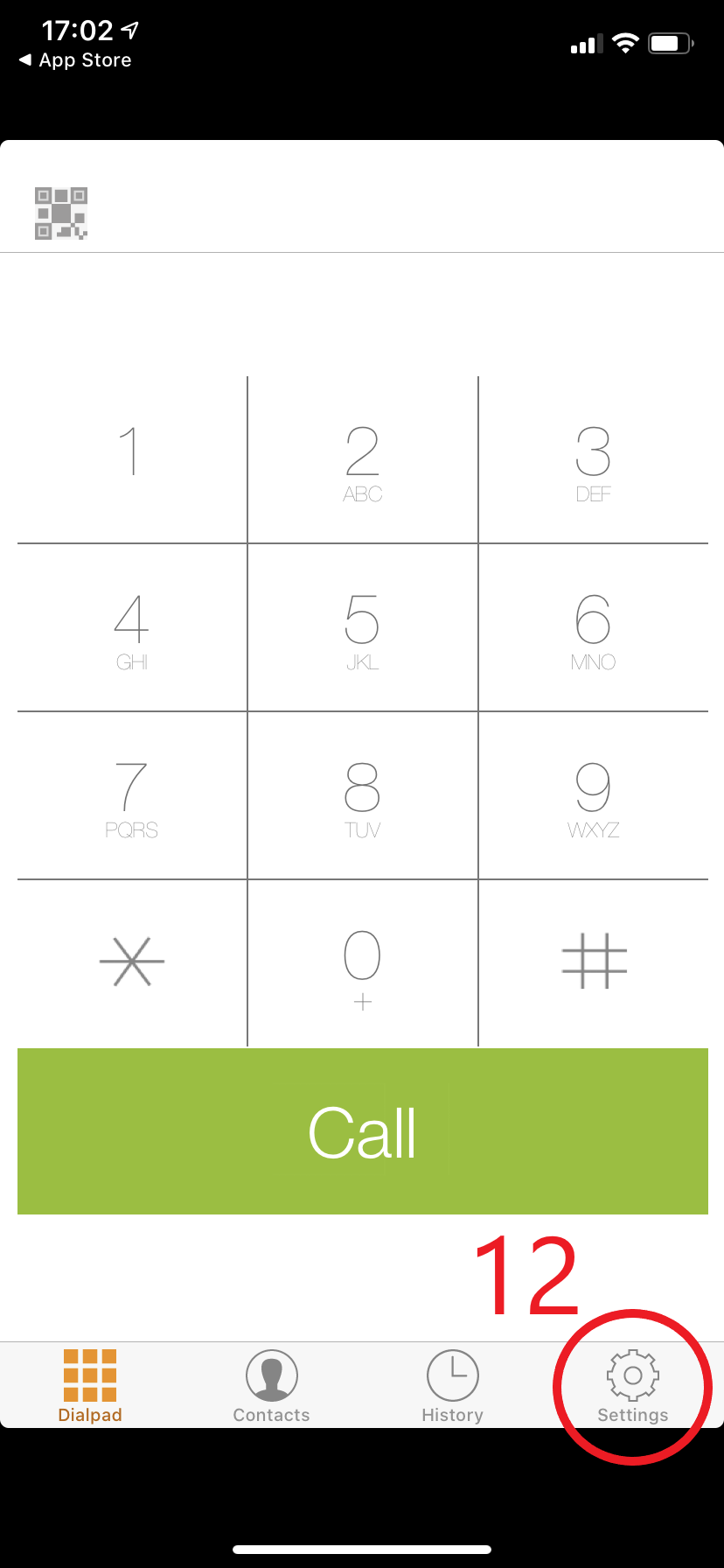Tap the star key
This screenshot has width=724, height=1568.
[132, 962]
